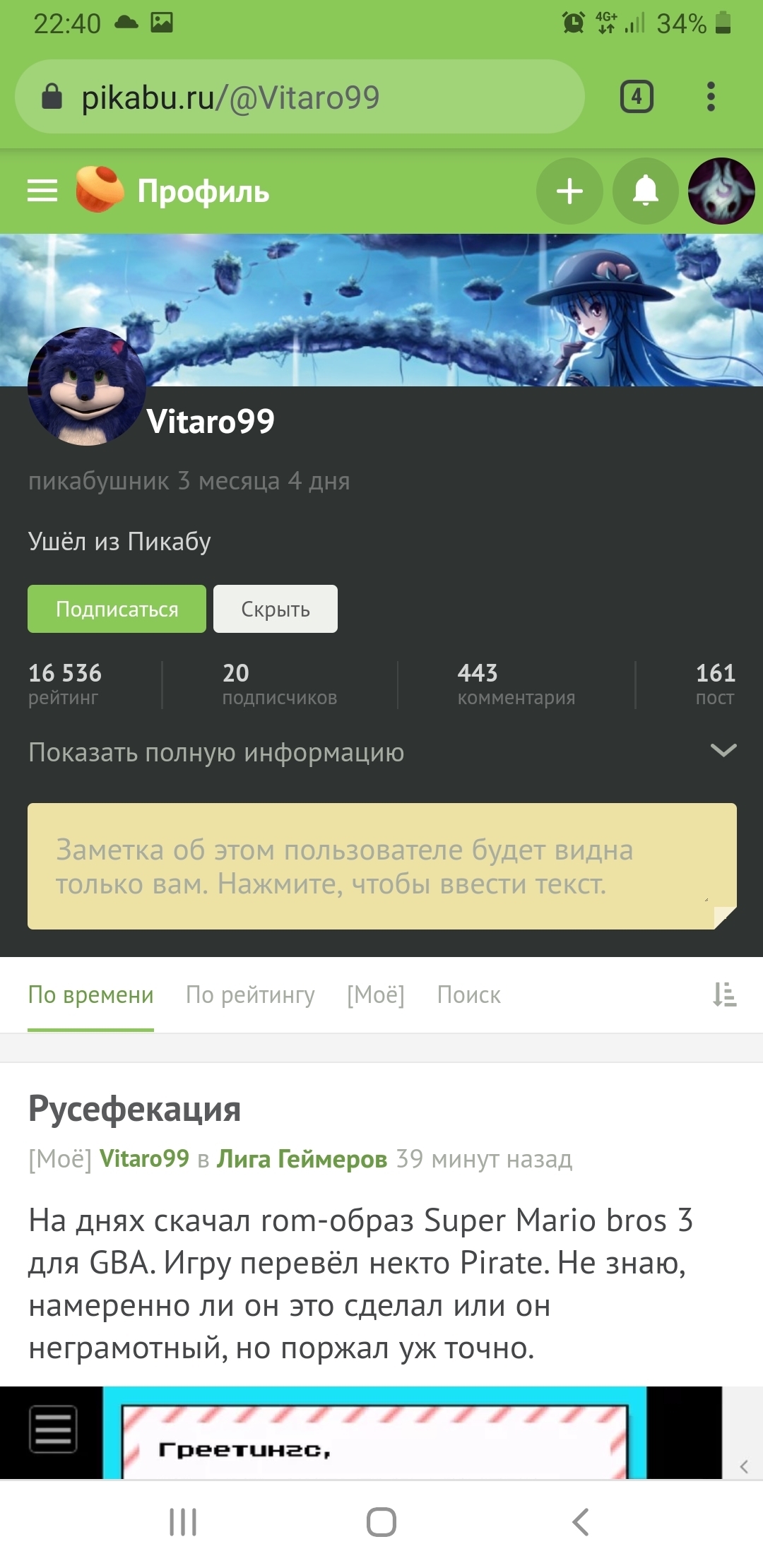Image resolution: width=763 pixels, height=1568 pixels.
Task: Tap the sort order icon
Action: click(725, 994)
